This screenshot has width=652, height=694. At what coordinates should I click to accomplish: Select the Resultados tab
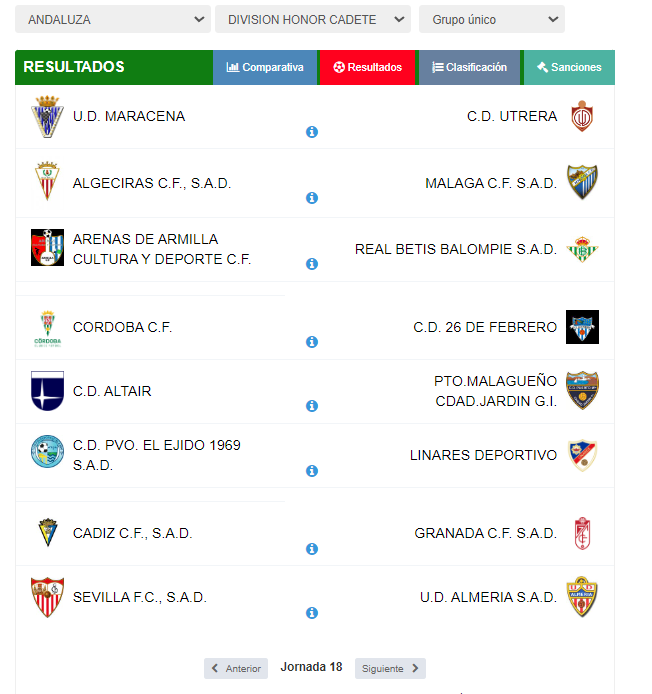point(368,67)
